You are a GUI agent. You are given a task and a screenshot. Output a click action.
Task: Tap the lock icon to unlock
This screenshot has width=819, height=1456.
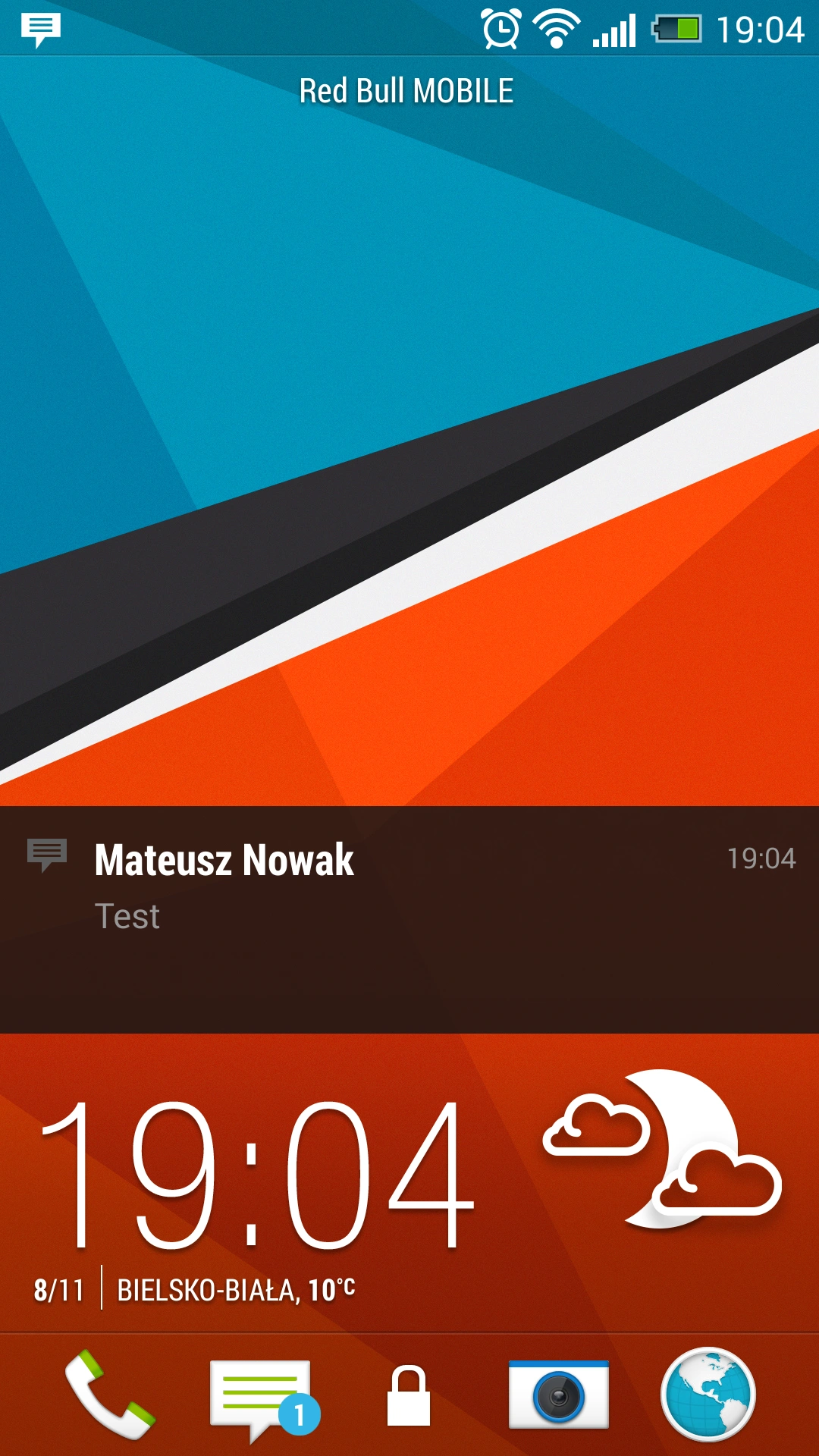pos(409,1397)
